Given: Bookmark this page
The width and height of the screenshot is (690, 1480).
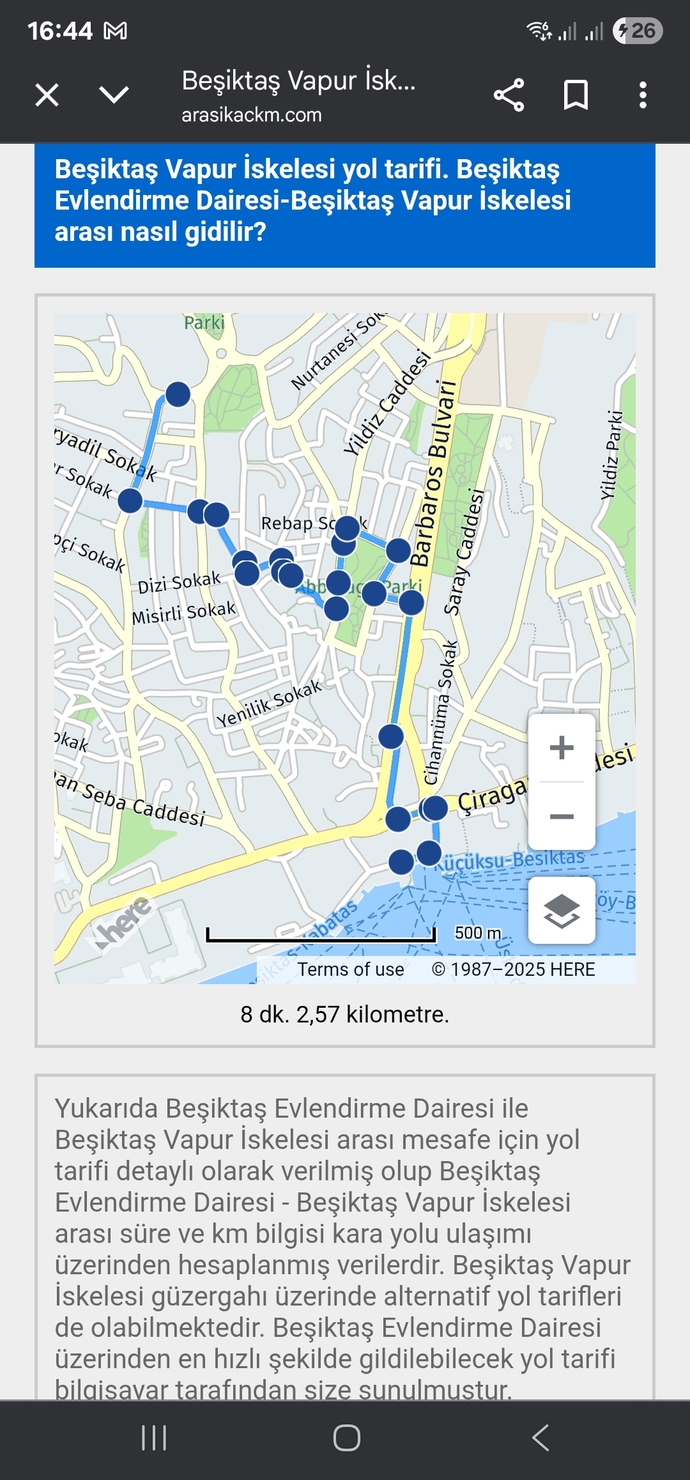Looking at the screenshot, I should coord(576,96).
